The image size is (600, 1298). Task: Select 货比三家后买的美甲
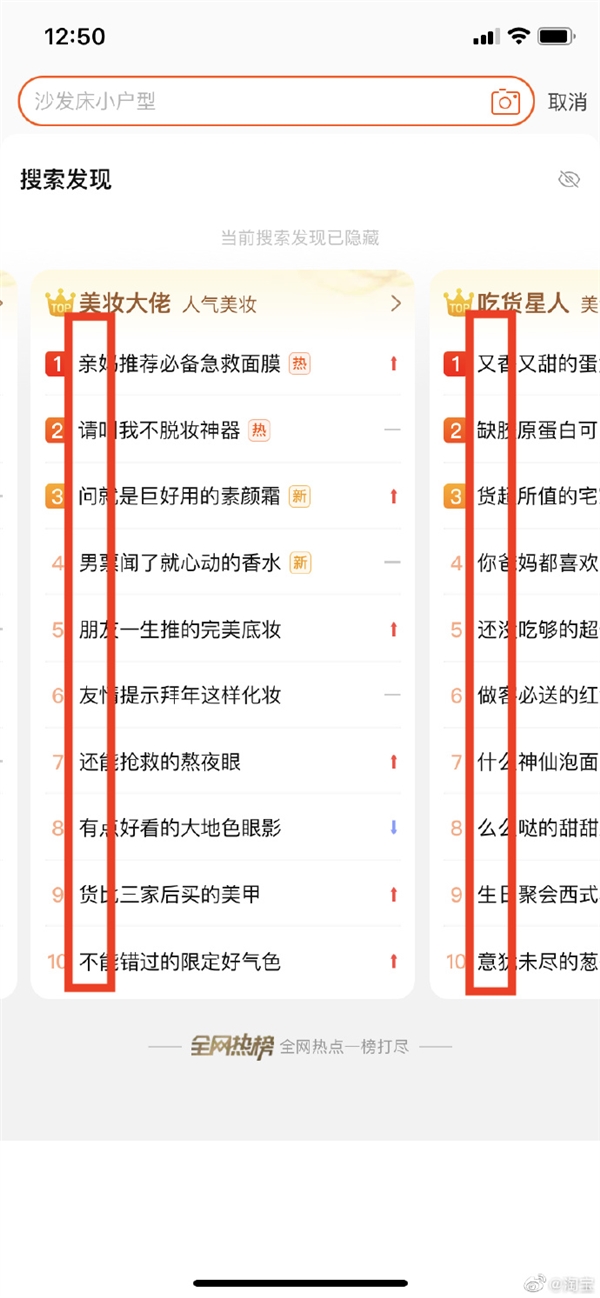tap(170, 894)
